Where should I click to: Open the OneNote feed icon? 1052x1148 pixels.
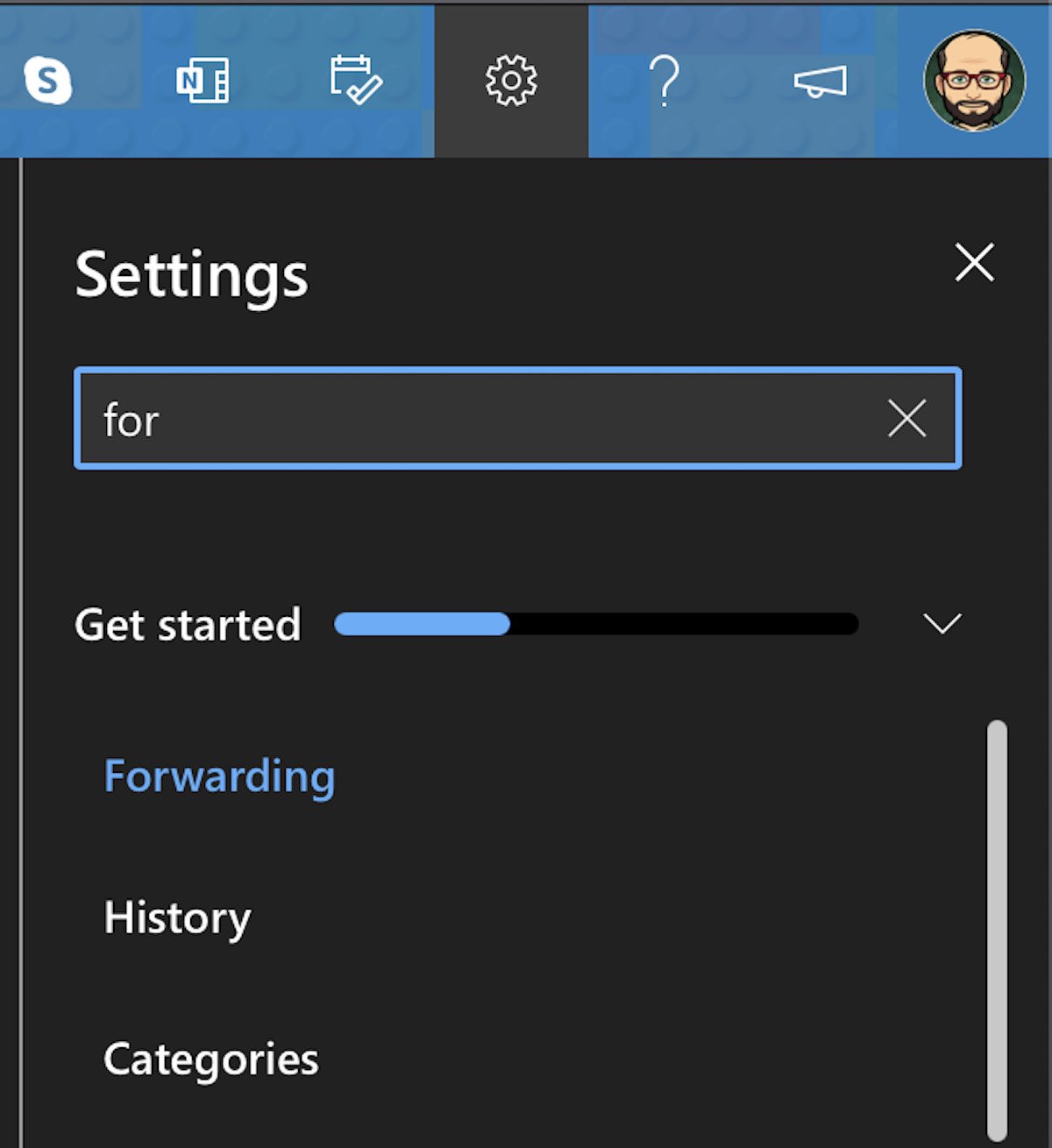(203, 81)
